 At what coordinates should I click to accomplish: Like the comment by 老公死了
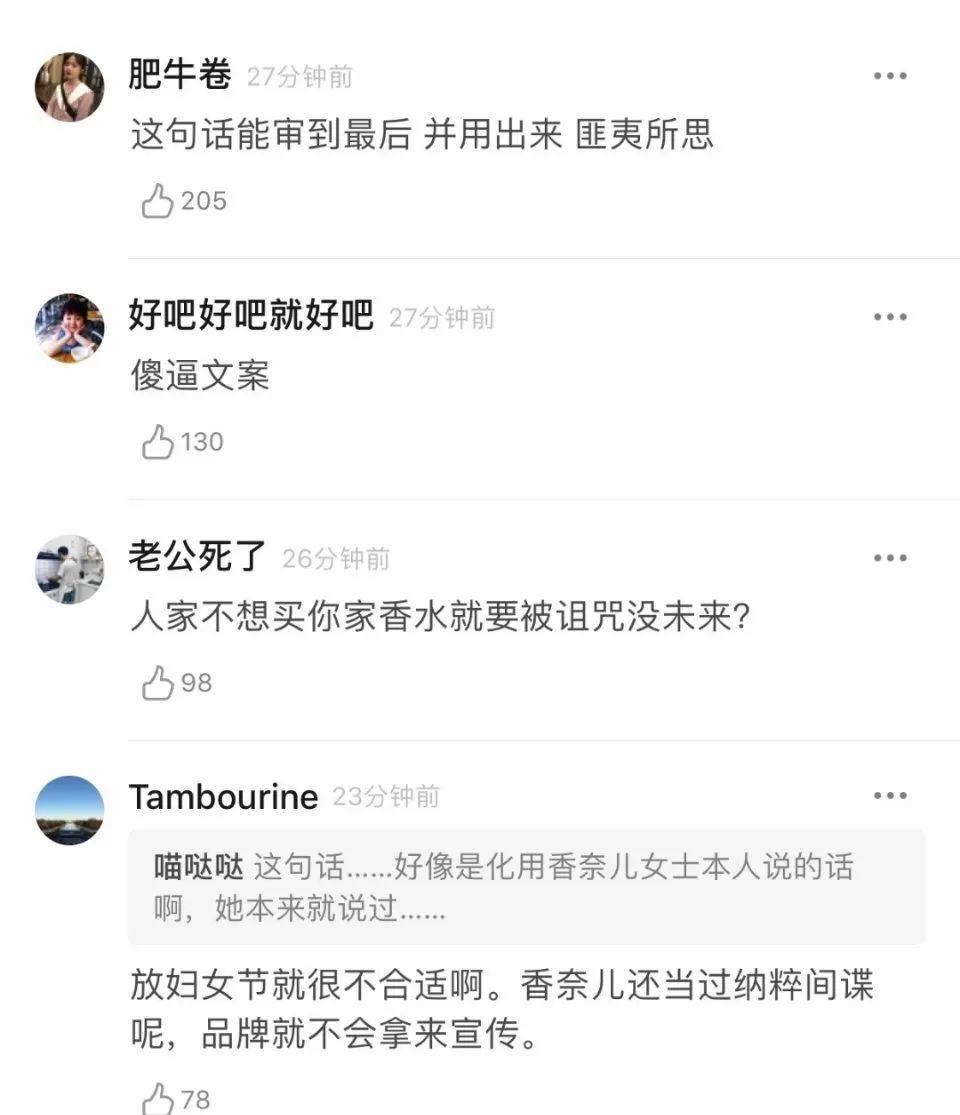click(158, 683)
